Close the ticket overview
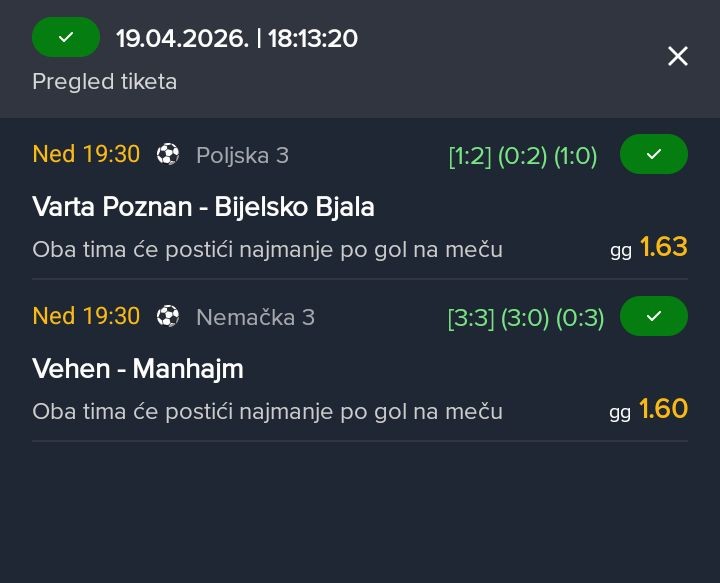This screenshot has width=720, height=583. pyautogui.click(x=678, y=57)
